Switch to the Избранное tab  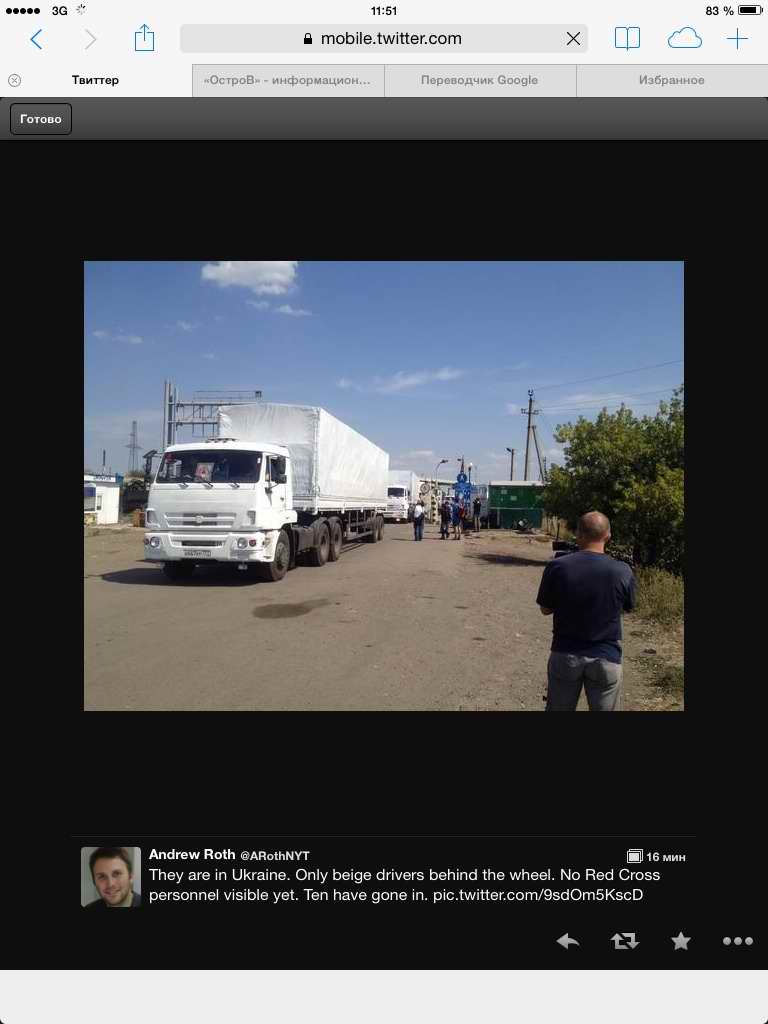click(671, 80)
